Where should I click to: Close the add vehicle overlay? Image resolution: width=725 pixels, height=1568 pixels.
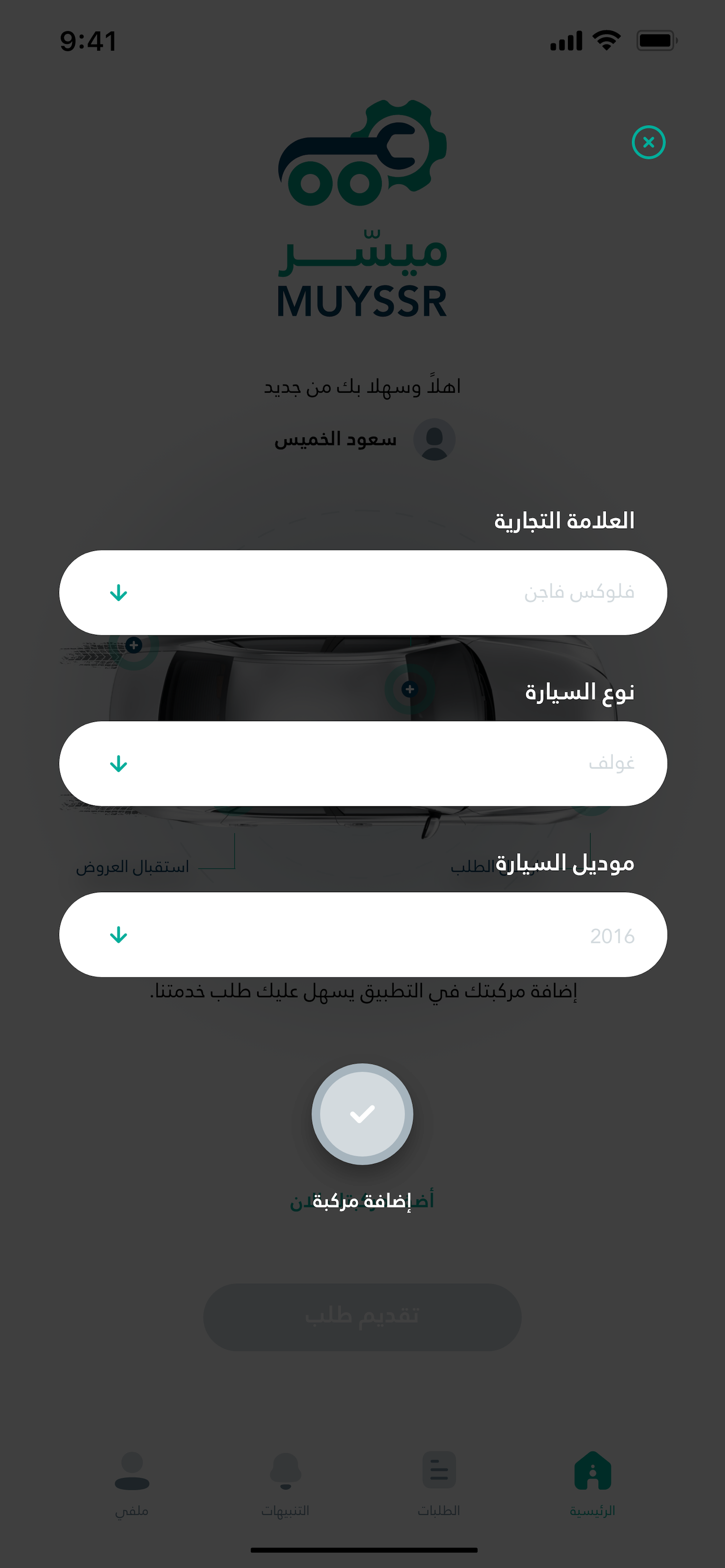tap(648, 143)
